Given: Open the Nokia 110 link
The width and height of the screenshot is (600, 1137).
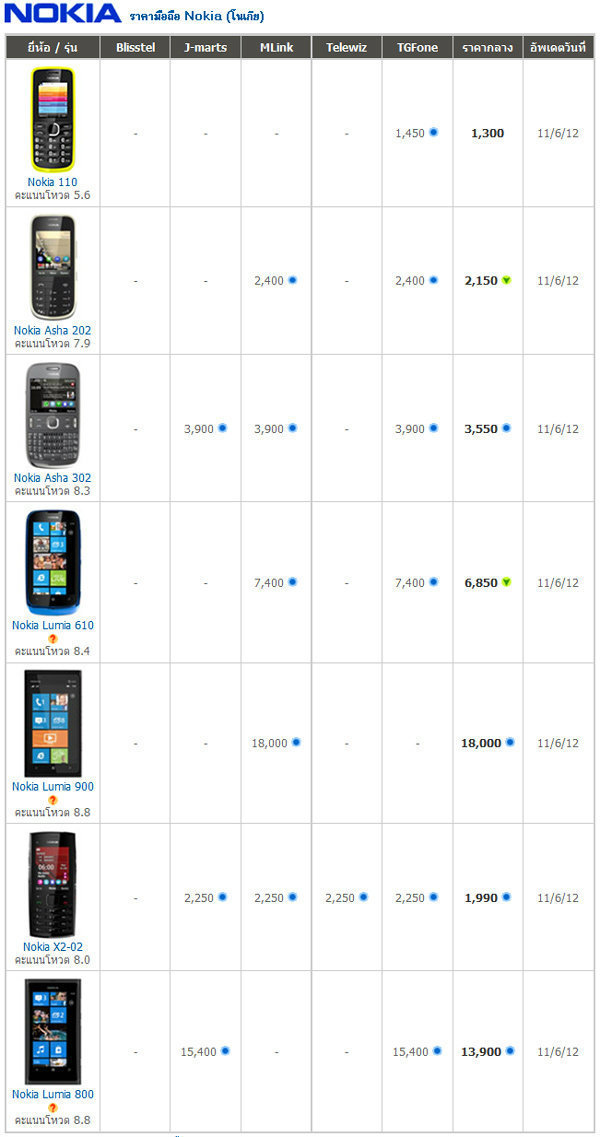Looking at the screenshot, I should pos(52,181).
